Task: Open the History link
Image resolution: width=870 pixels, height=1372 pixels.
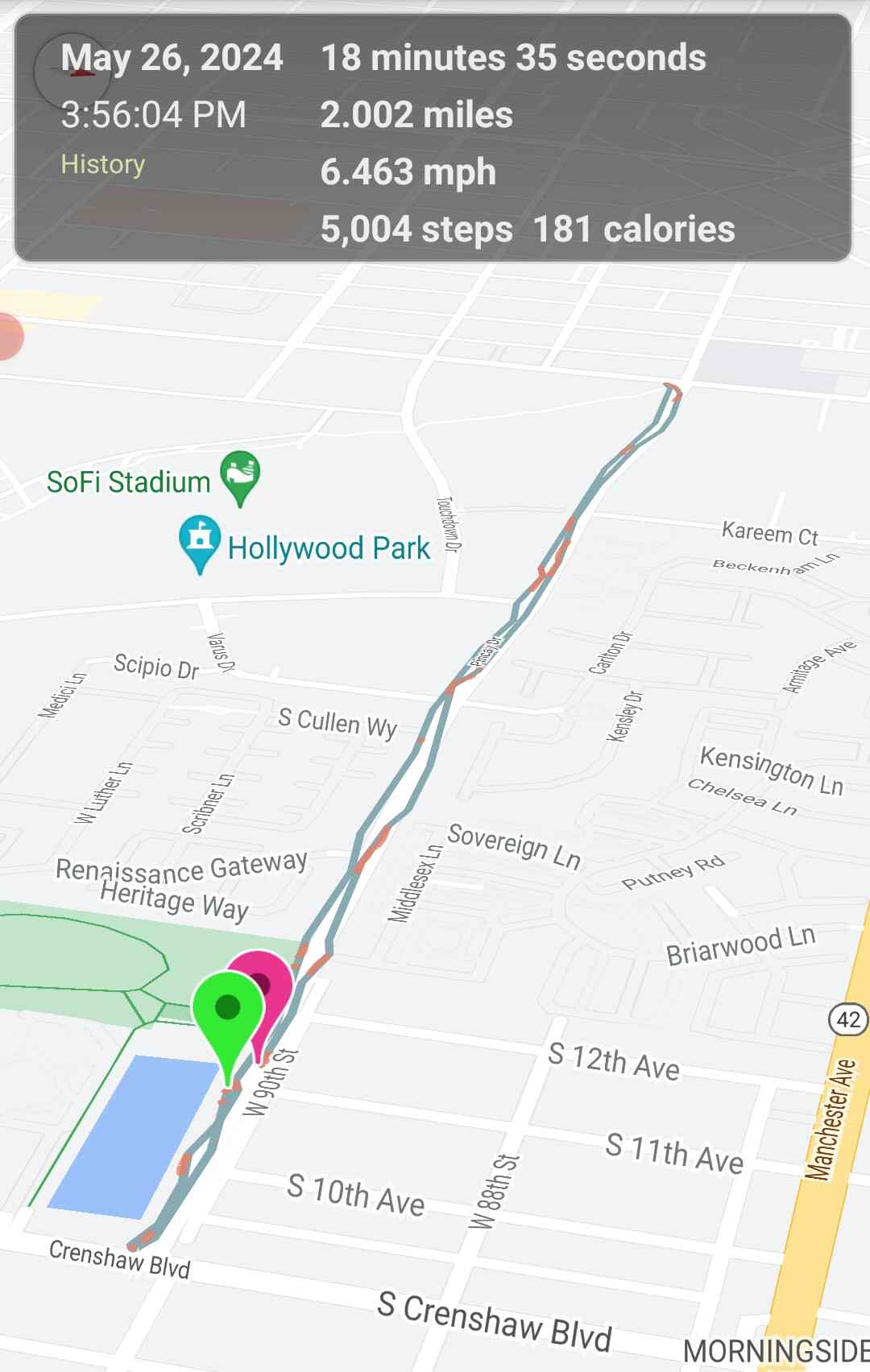Action: point(103,164)
